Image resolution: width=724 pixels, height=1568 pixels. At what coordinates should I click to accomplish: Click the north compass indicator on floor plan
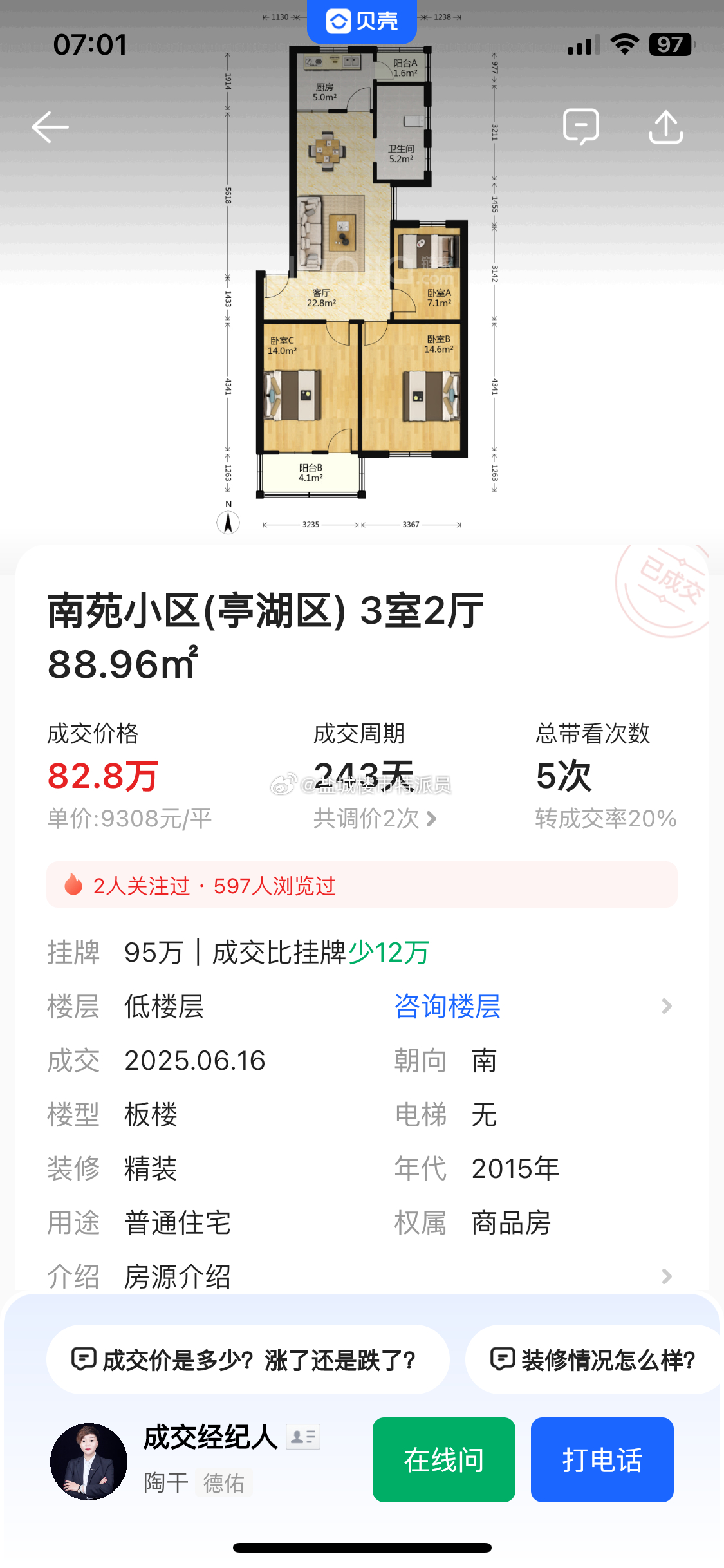(228, 523)
